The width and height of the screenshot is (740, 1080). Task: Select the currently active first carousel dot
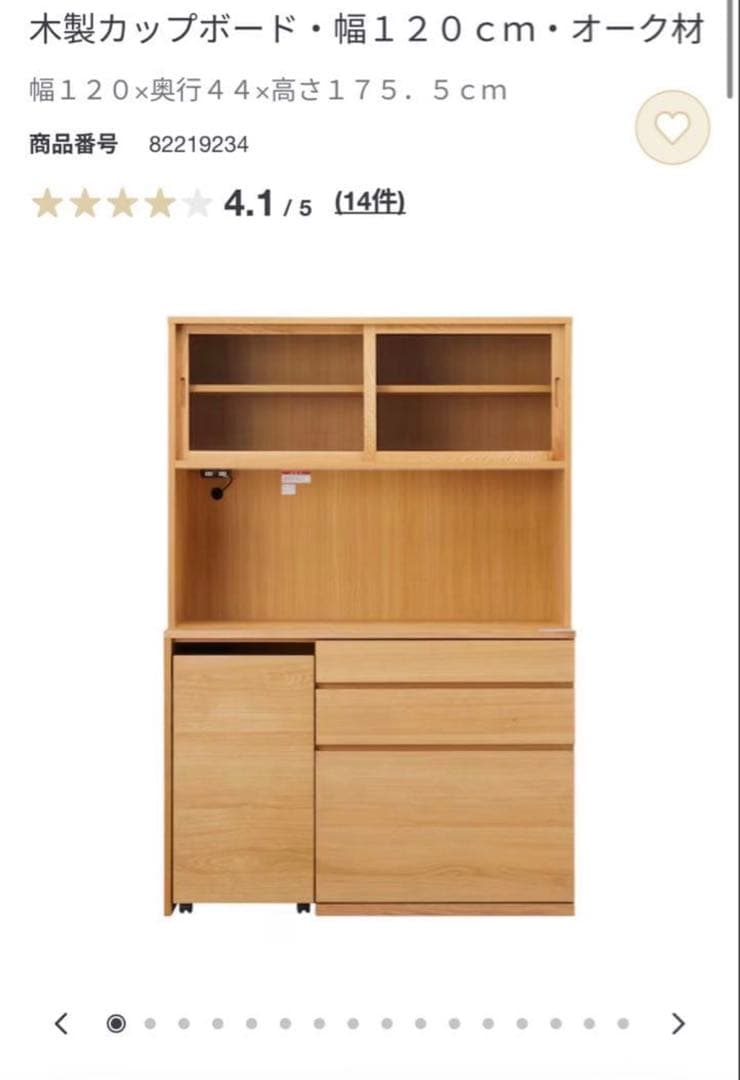pyautogui.click(x=114, y=1023)
